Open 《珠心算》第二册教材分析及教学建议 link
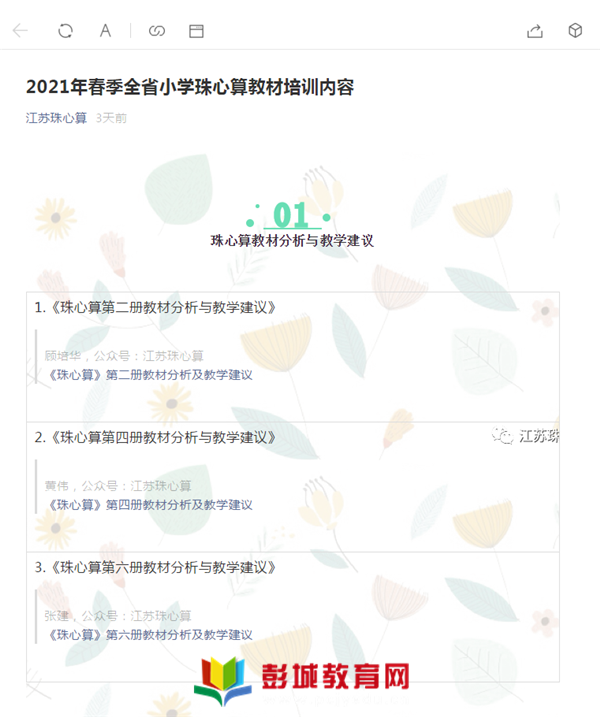The width and height of the screenshot is (600, 717). coord(149,375)
